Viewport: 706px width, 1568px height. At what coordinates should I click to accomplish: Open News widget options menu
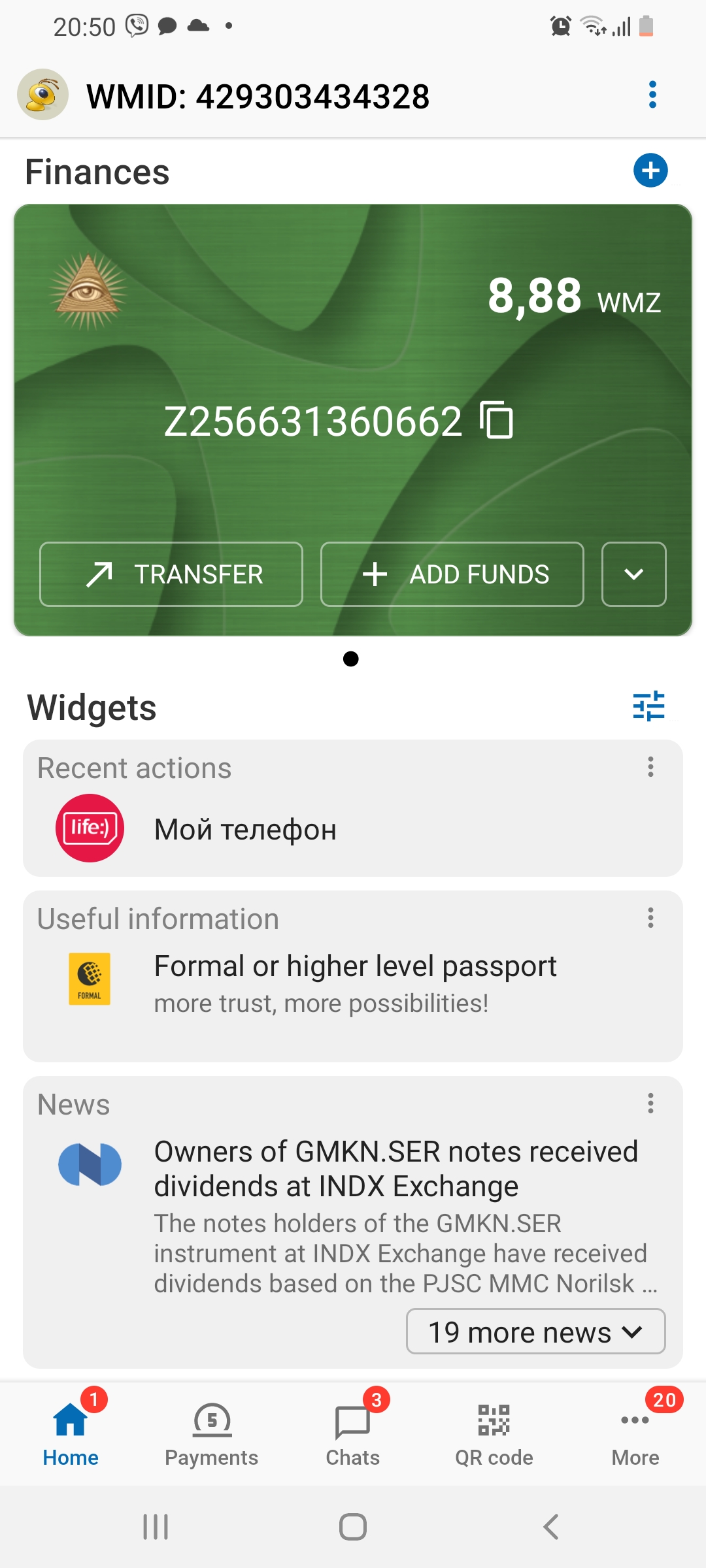pos(650,1103)
